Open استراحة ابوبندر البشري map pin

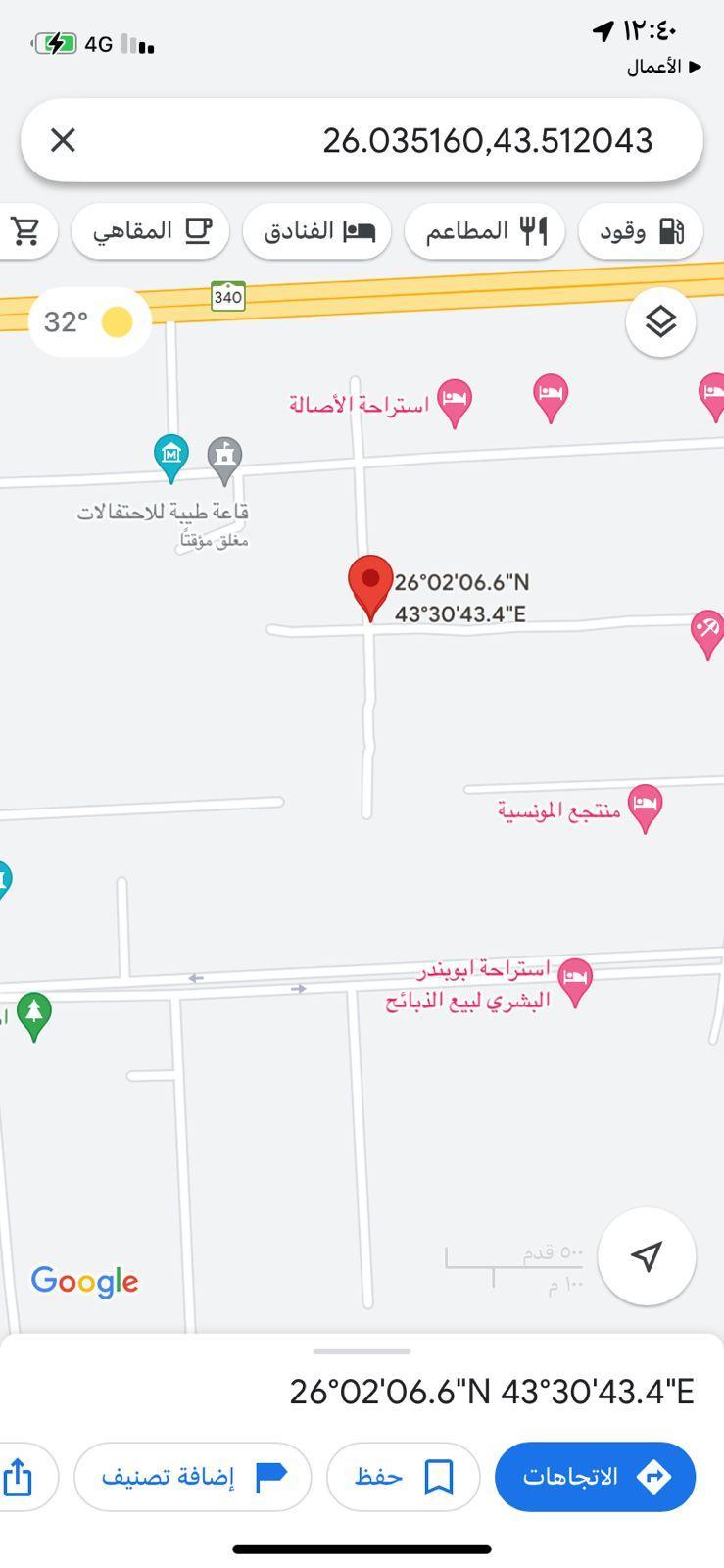[575, 979]
